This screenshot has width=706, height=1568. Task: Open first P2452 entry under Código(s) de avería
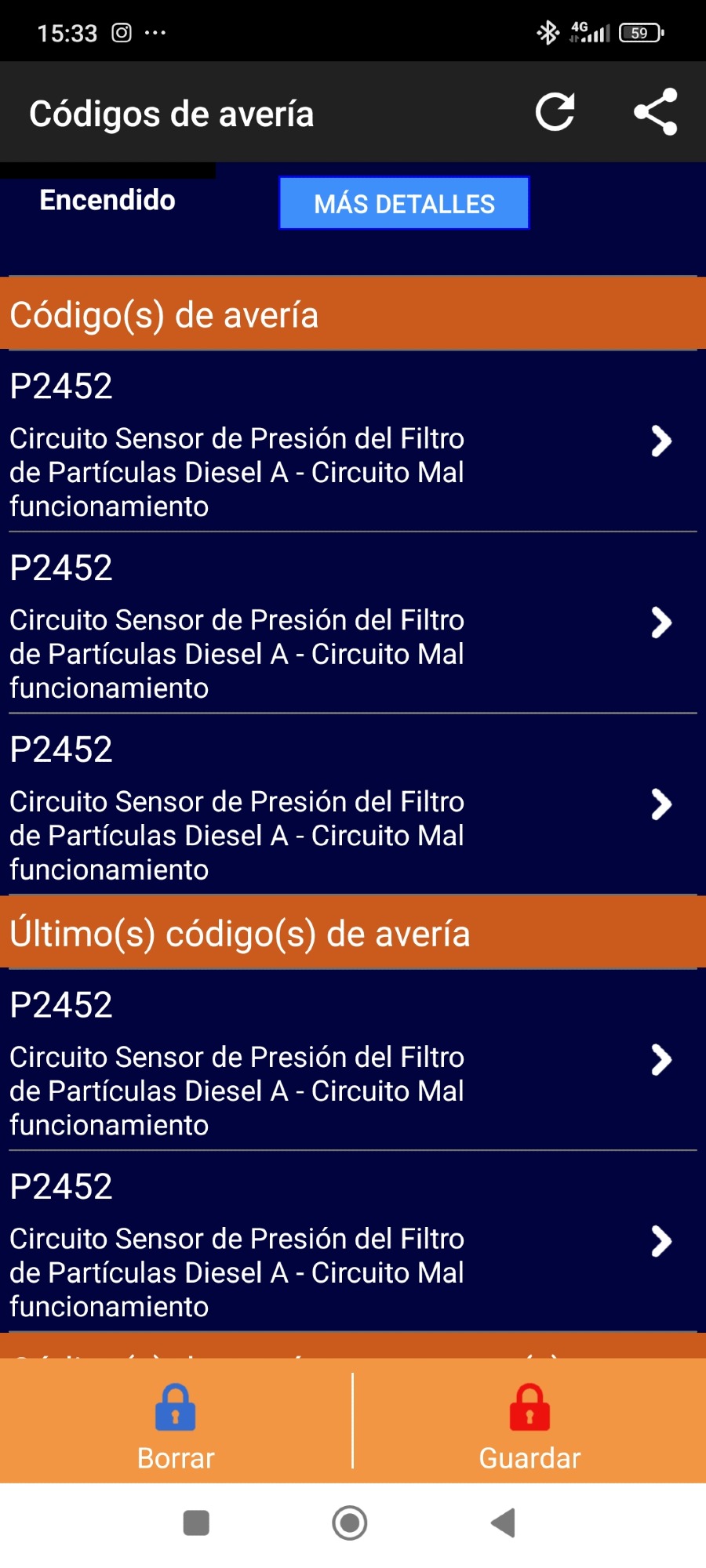point(353,442)
